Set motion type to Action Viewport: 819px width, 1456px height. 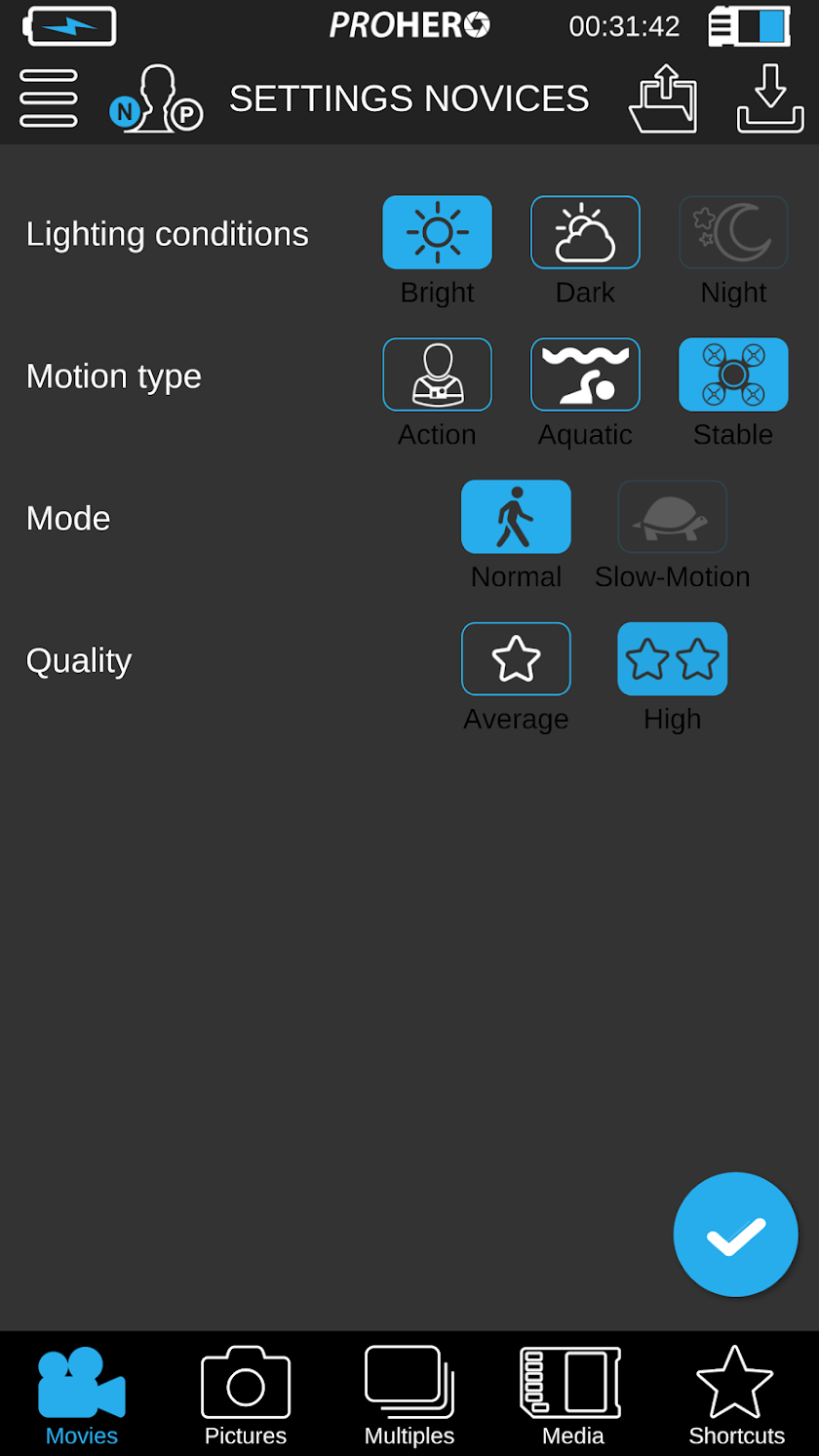[437, 374]
